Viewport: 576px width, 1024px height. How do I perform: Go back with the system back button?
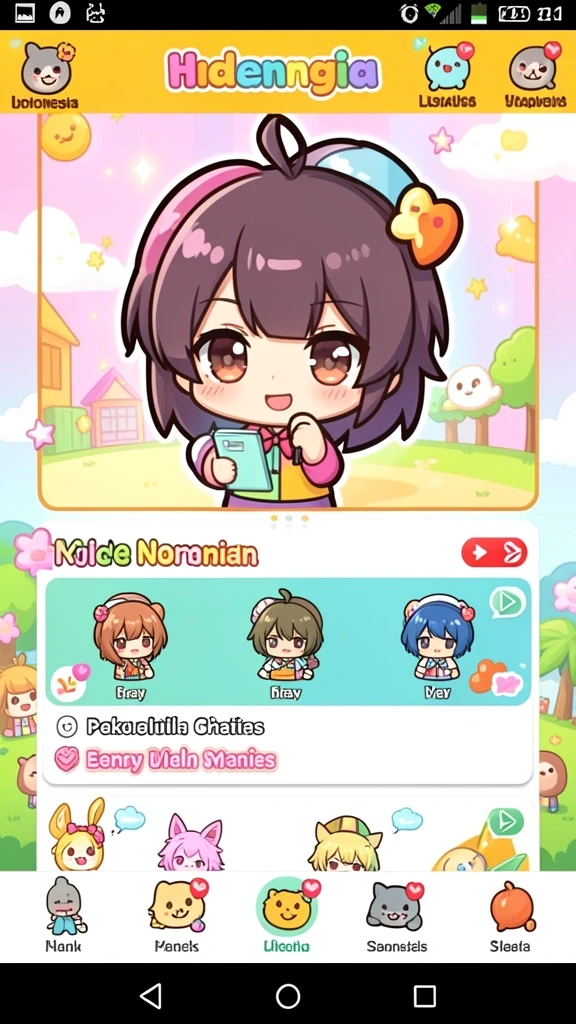[x=151, y=996]
